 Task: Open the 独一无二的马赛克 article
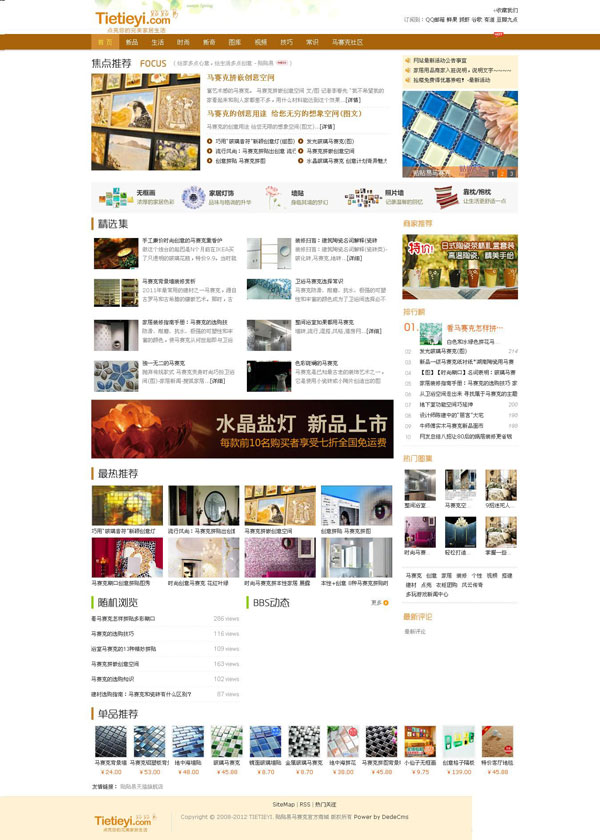pyautogui.click(x=160, y=363)
